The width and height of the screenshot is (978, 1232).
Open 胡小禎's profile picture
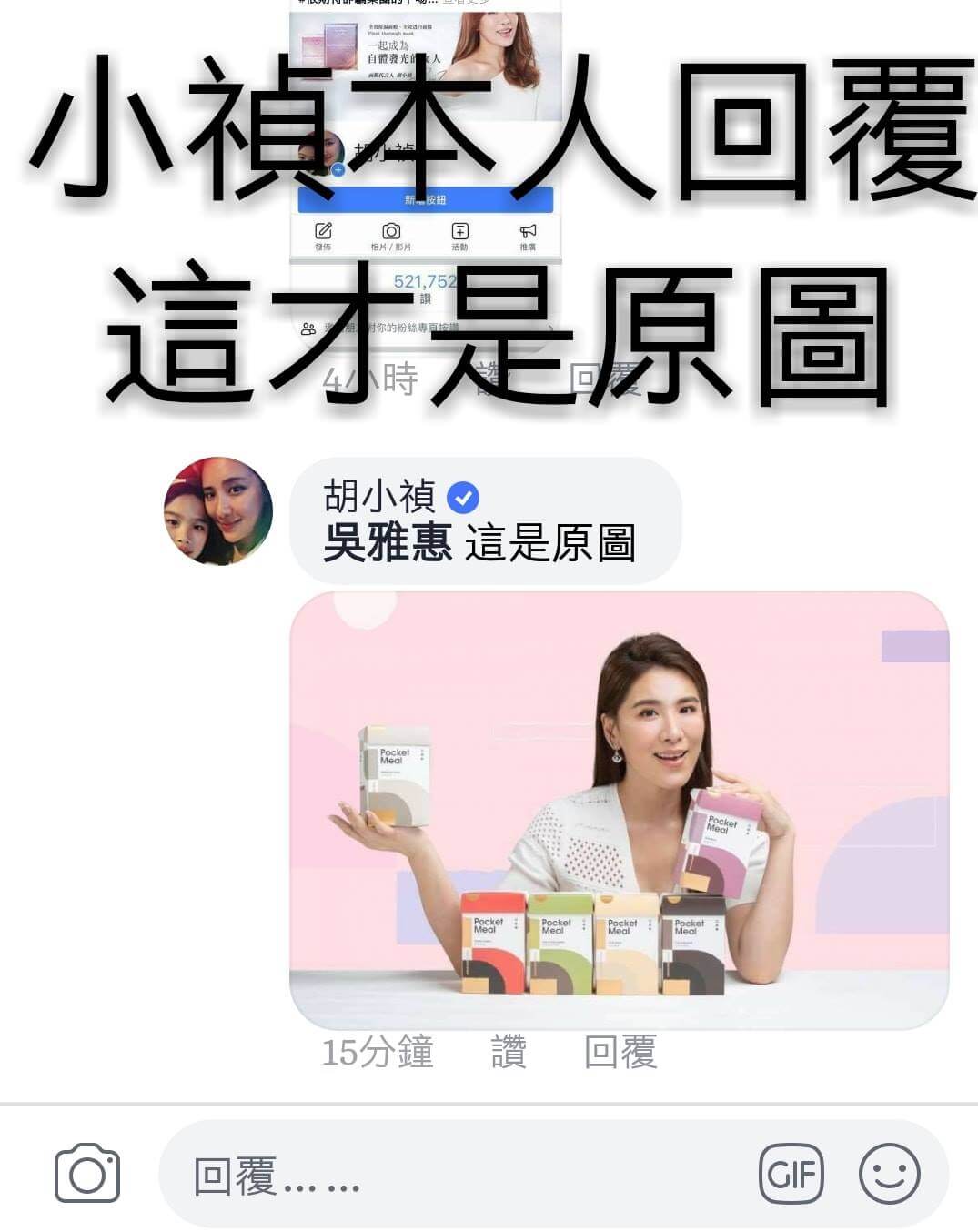click(x=218, y=510)
